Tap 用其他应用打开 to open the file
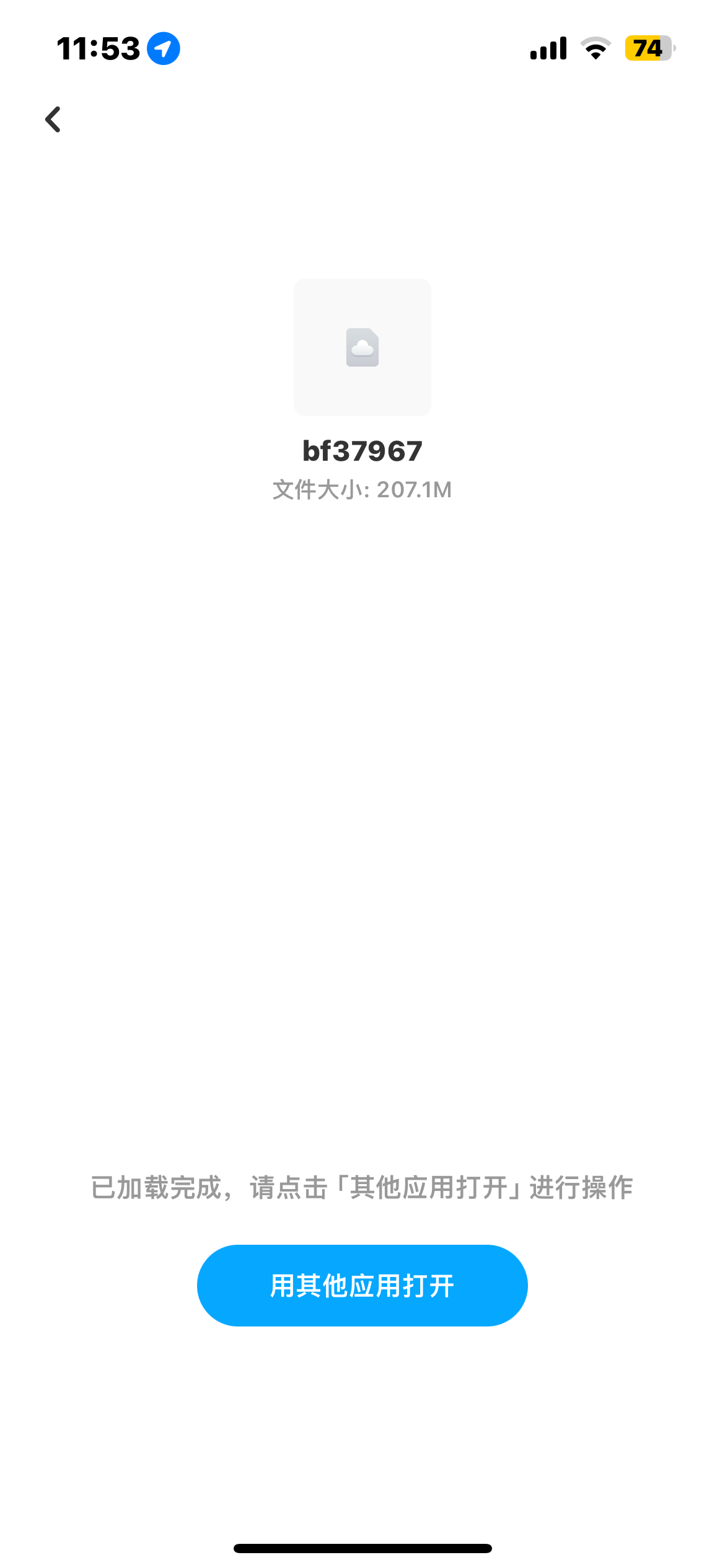 (362, 1285)
